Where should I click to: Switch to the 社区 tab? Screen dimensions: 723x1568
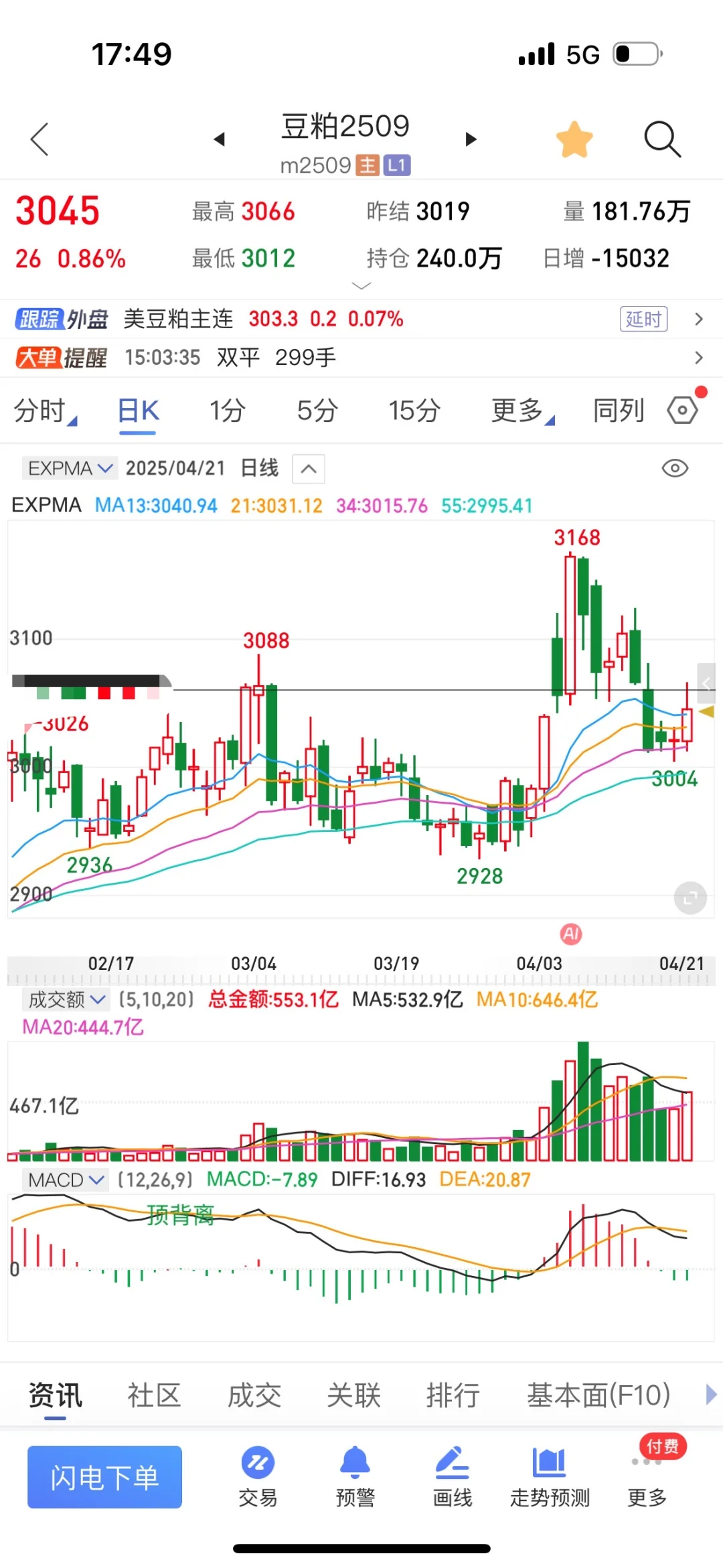tap(154, 1396)
